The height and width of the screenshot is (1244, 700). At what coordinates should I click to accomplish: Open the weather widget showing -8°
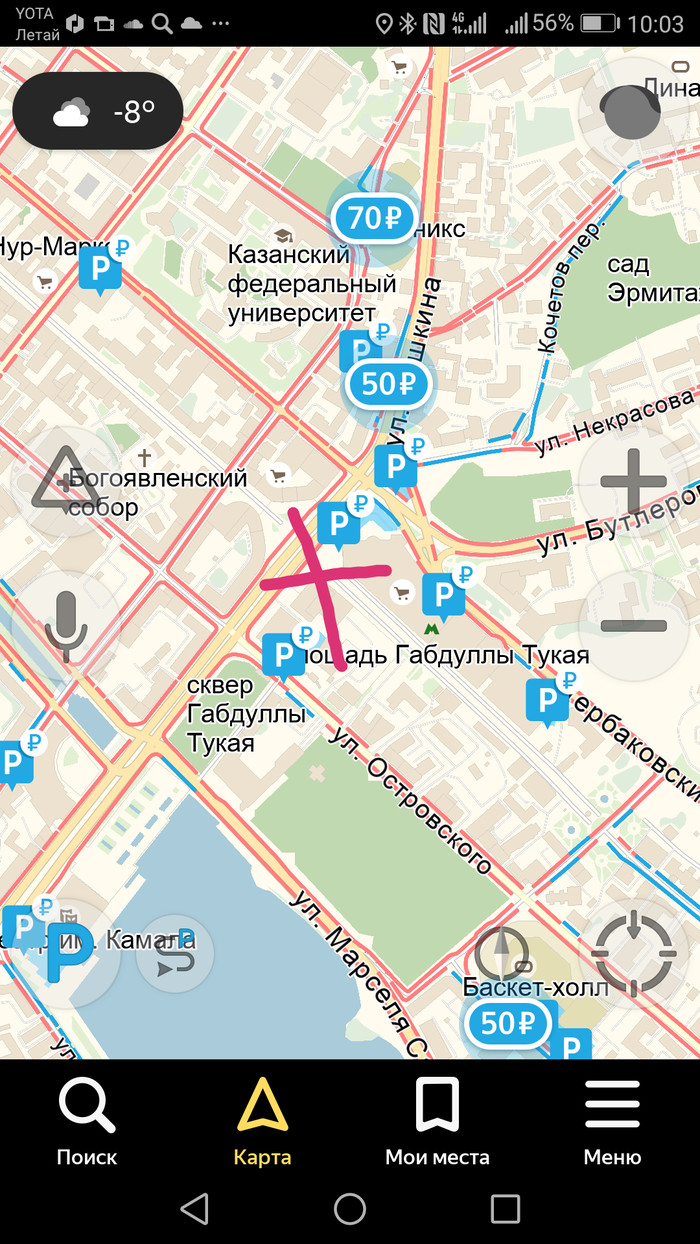tap(98, 111)
